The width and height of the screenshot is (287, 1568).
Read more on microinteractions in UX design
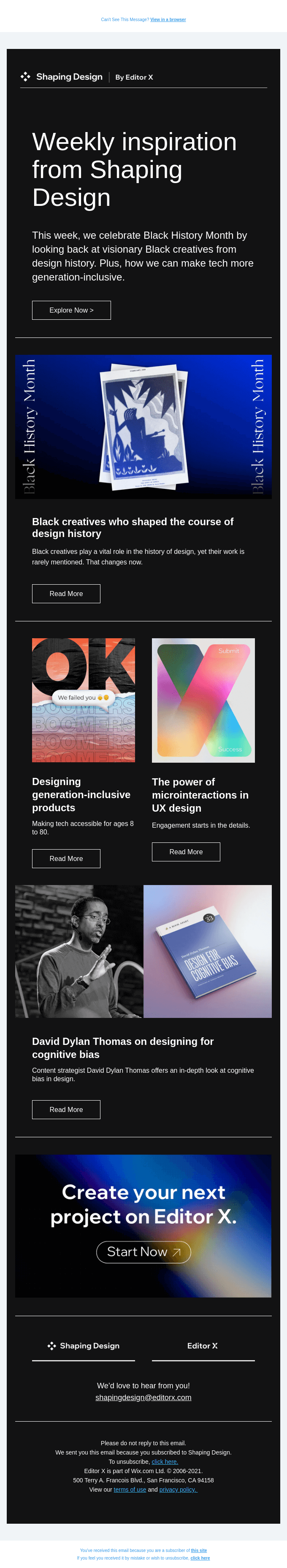(x=186, y=852)
